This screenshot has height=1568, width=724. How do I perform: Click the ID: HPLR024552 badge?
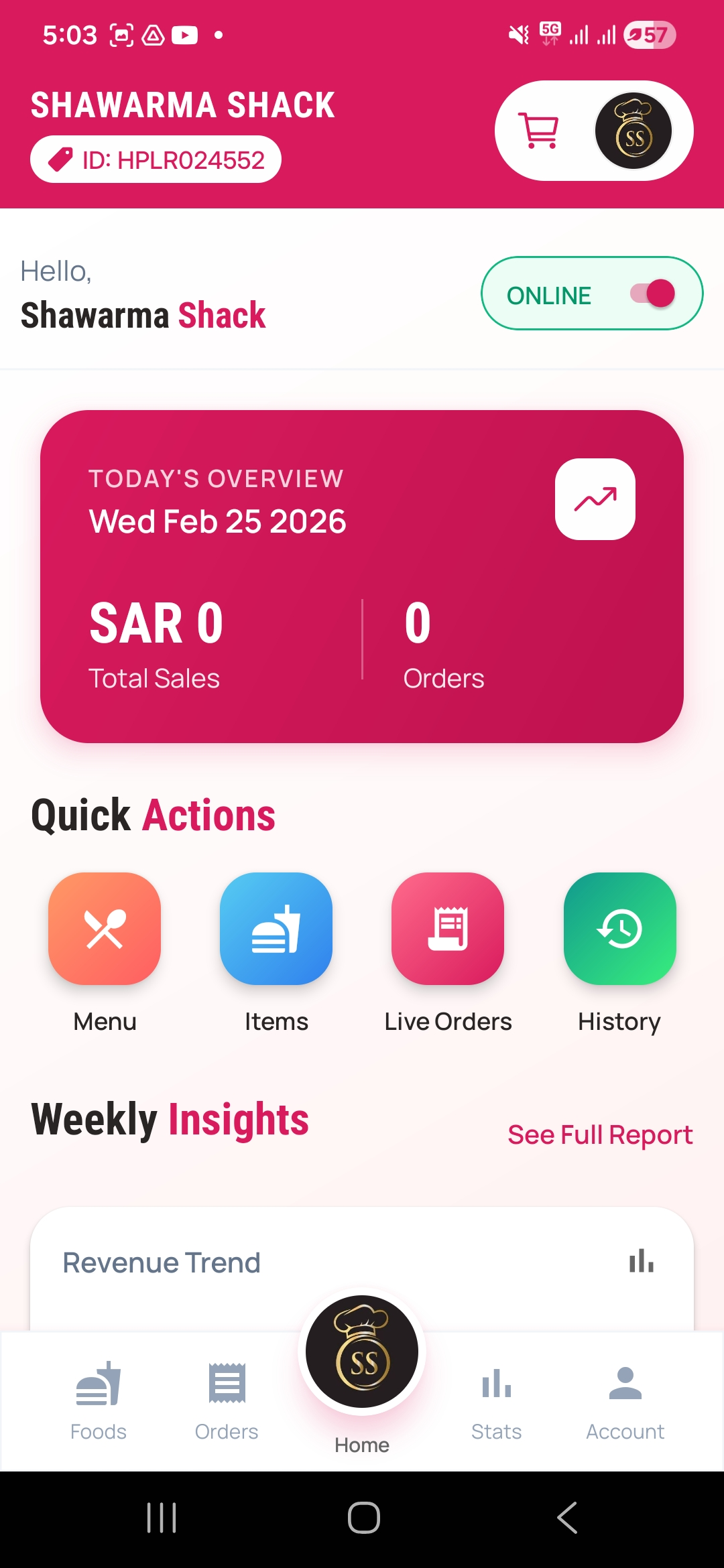(156, 159)
